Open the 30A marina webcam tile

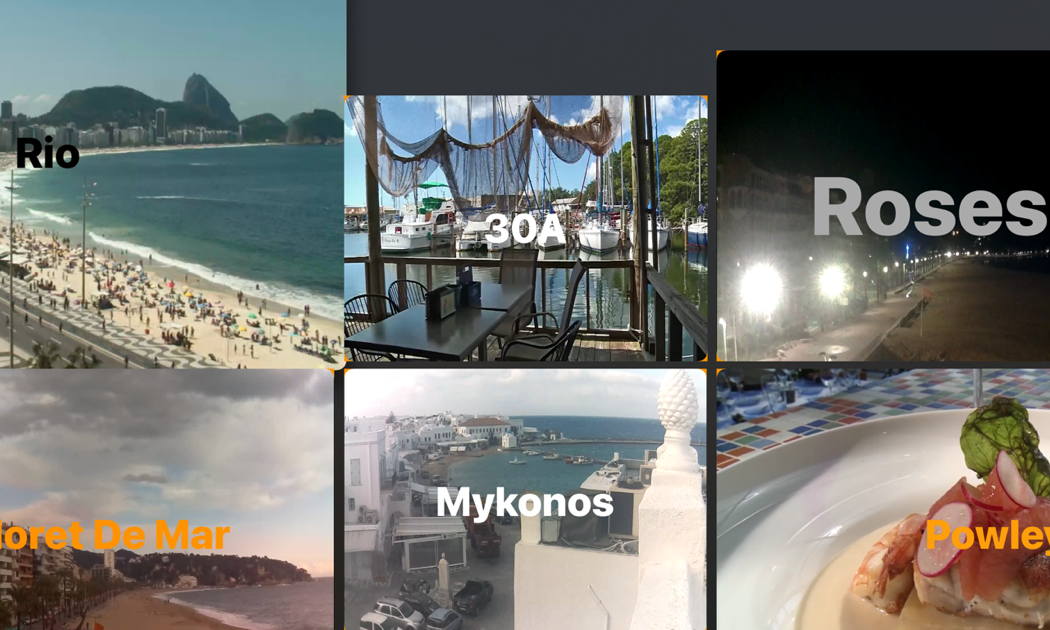click(525, 228)
